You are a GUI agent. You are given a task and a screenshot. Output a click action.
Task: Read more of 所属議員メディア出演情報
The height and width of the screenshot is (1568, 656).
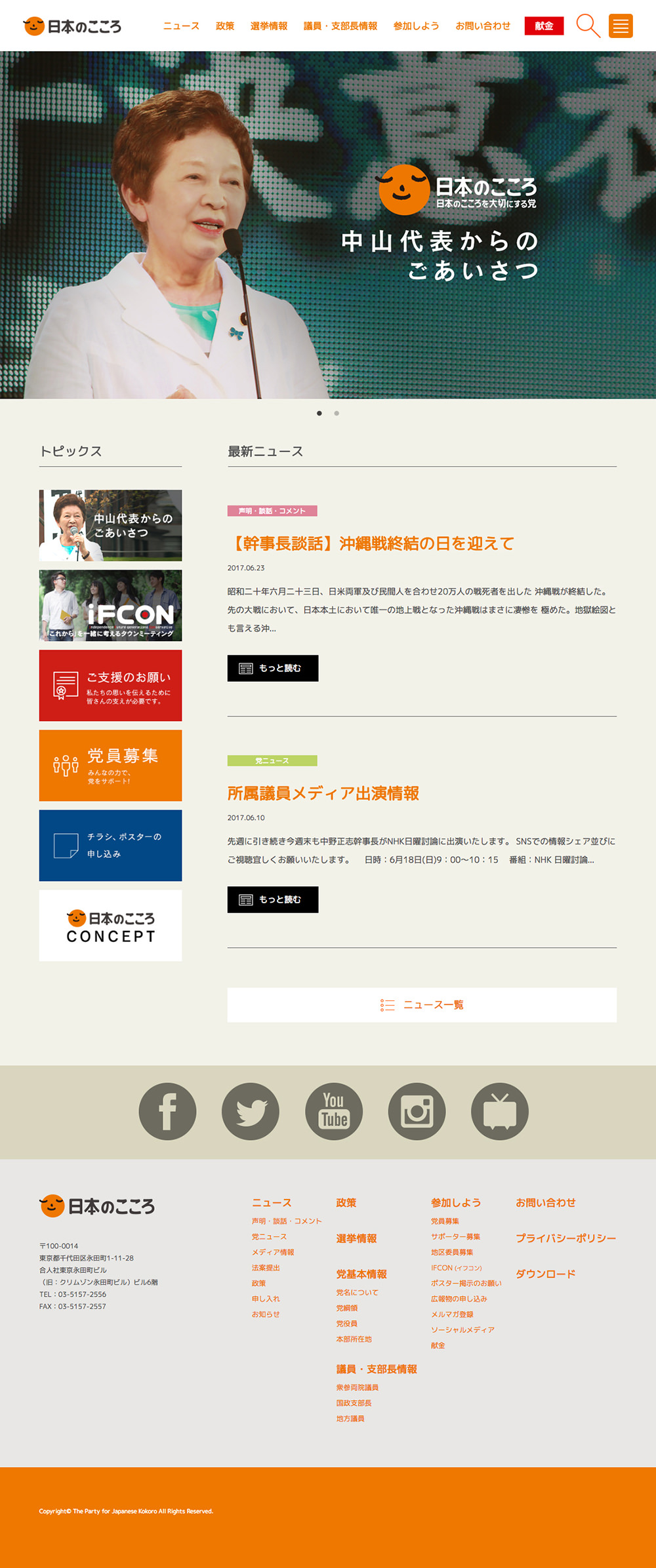[272, 899]
